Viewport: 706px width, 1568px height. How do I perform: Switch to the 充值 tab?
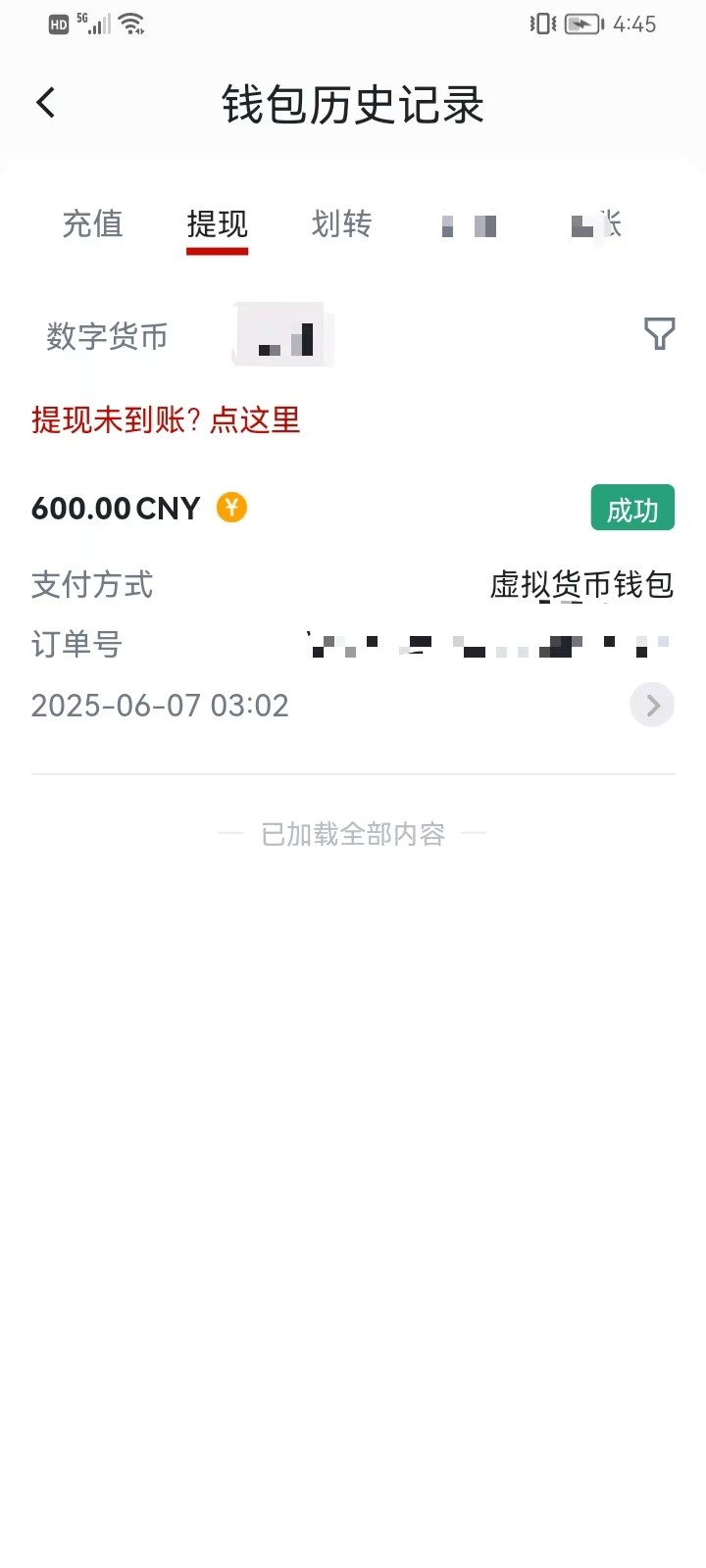click(x=92, y=224)
